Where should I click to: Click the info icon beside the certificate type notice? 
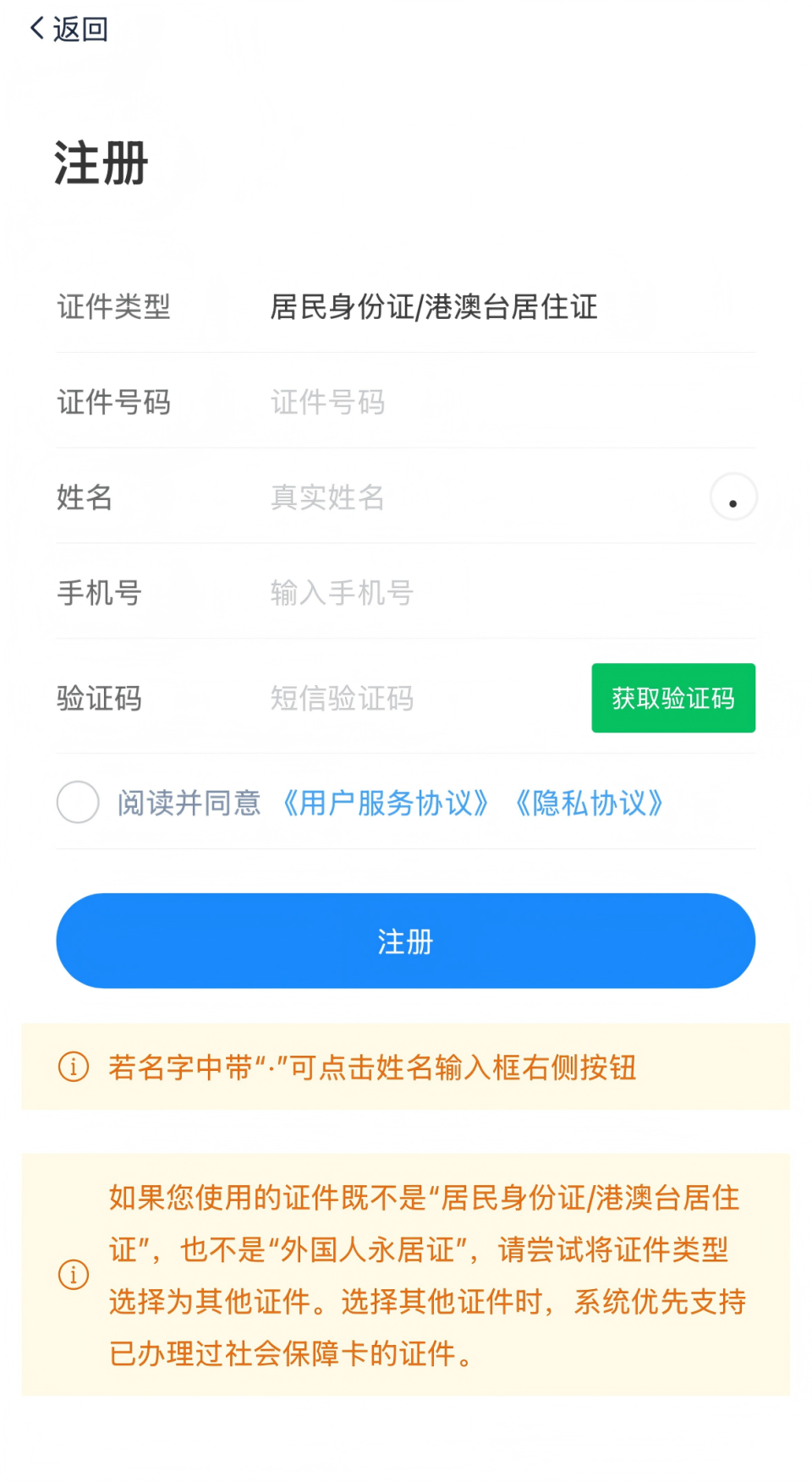click(74, 1276)
